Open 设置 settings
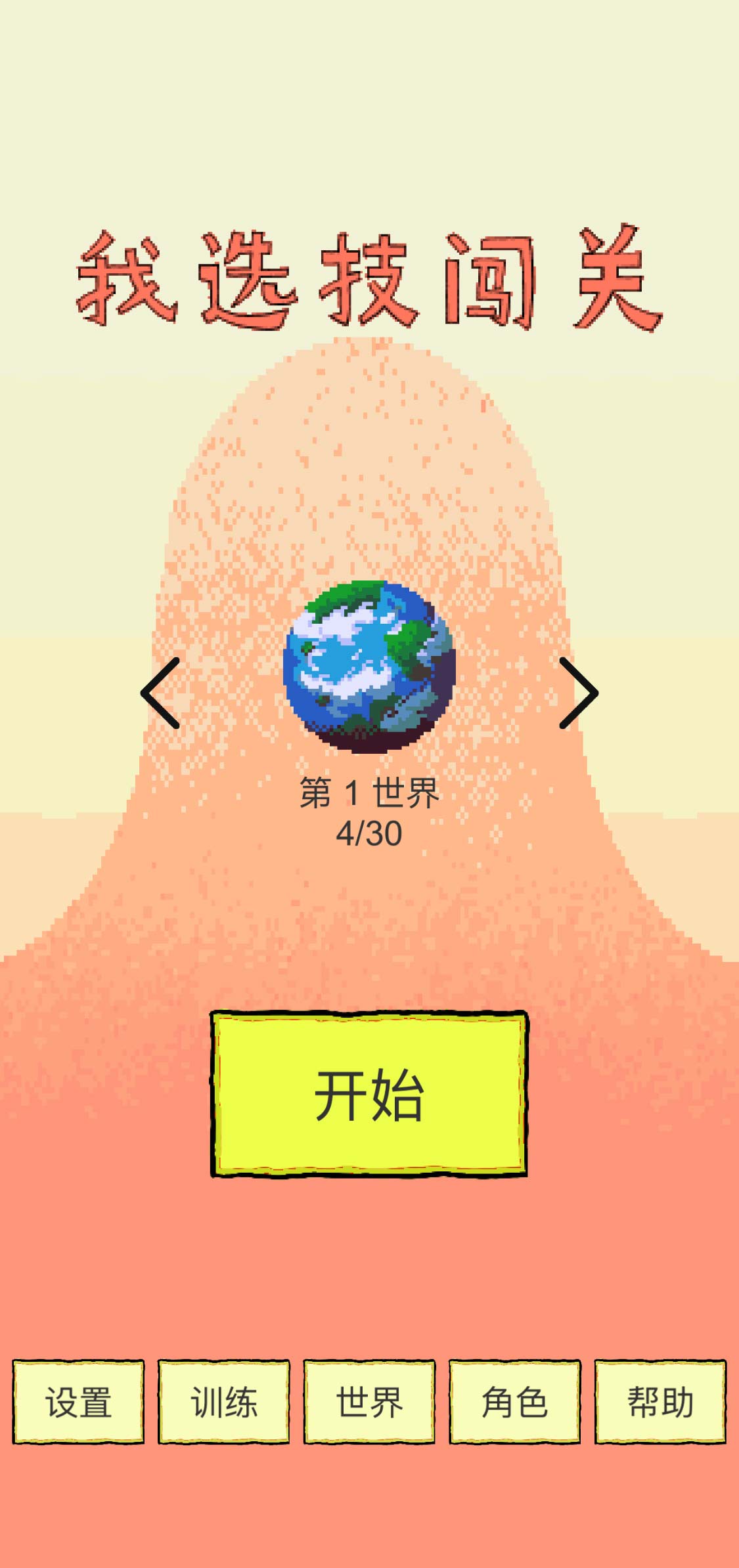The width and height of the screenshot is (739, 1568). pos(78,1402)
